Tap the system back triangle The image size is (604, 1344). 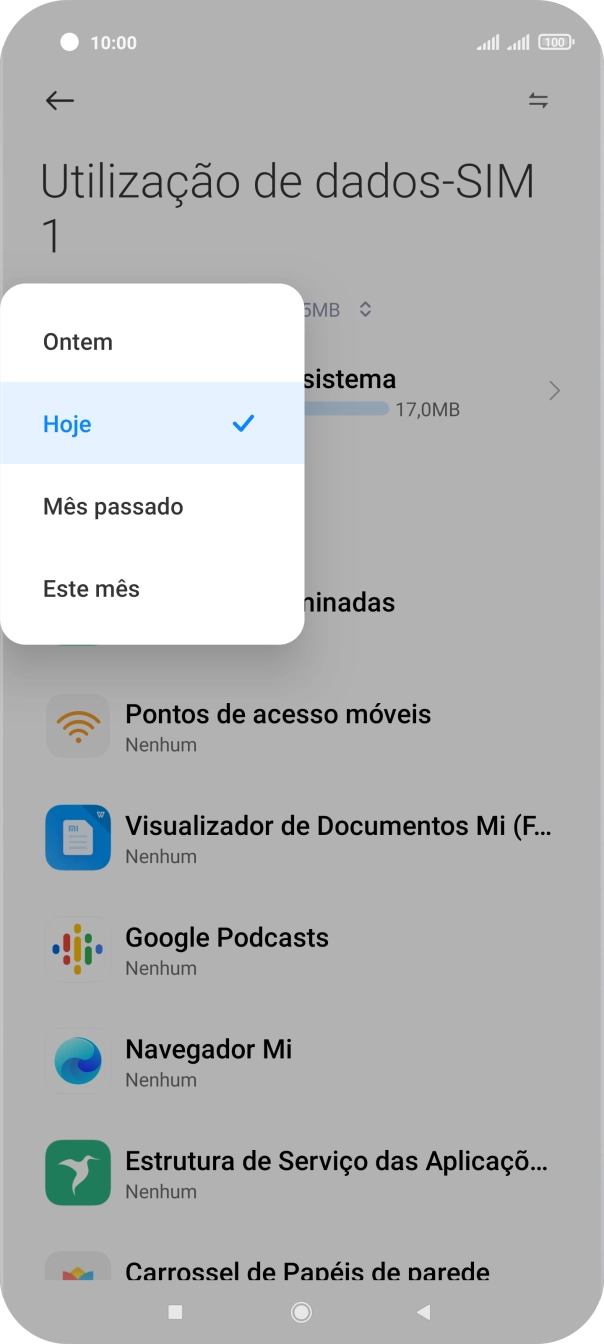point(424,1312)
